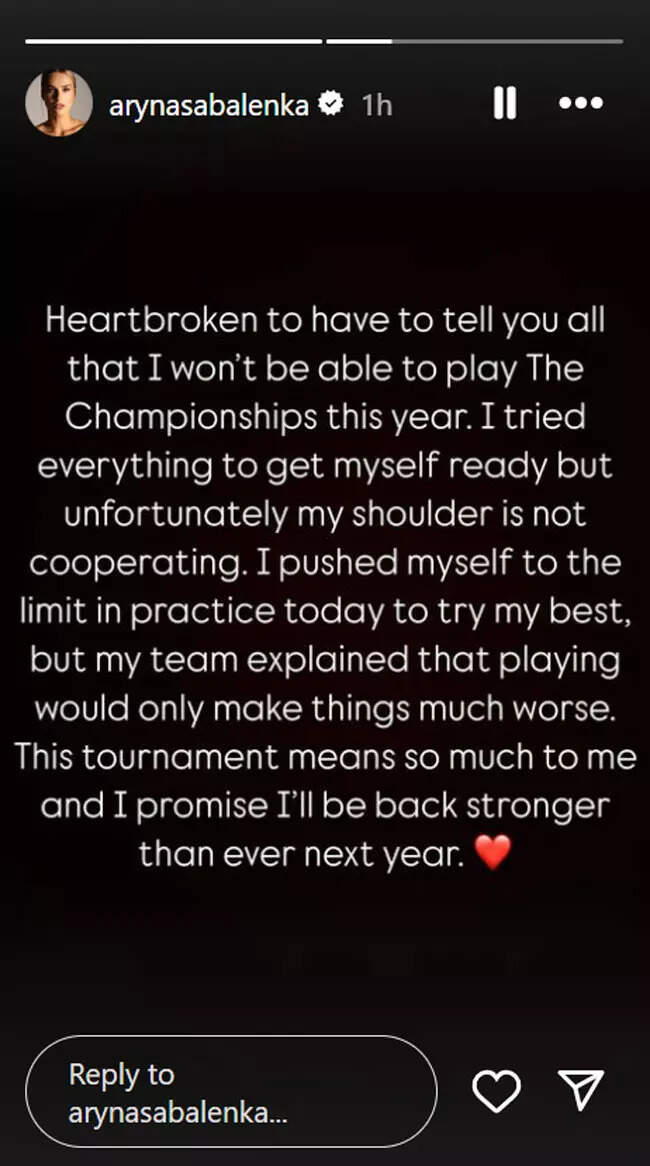Like this story with the heart icon

pyautogui.click(x=496, y=1091)
